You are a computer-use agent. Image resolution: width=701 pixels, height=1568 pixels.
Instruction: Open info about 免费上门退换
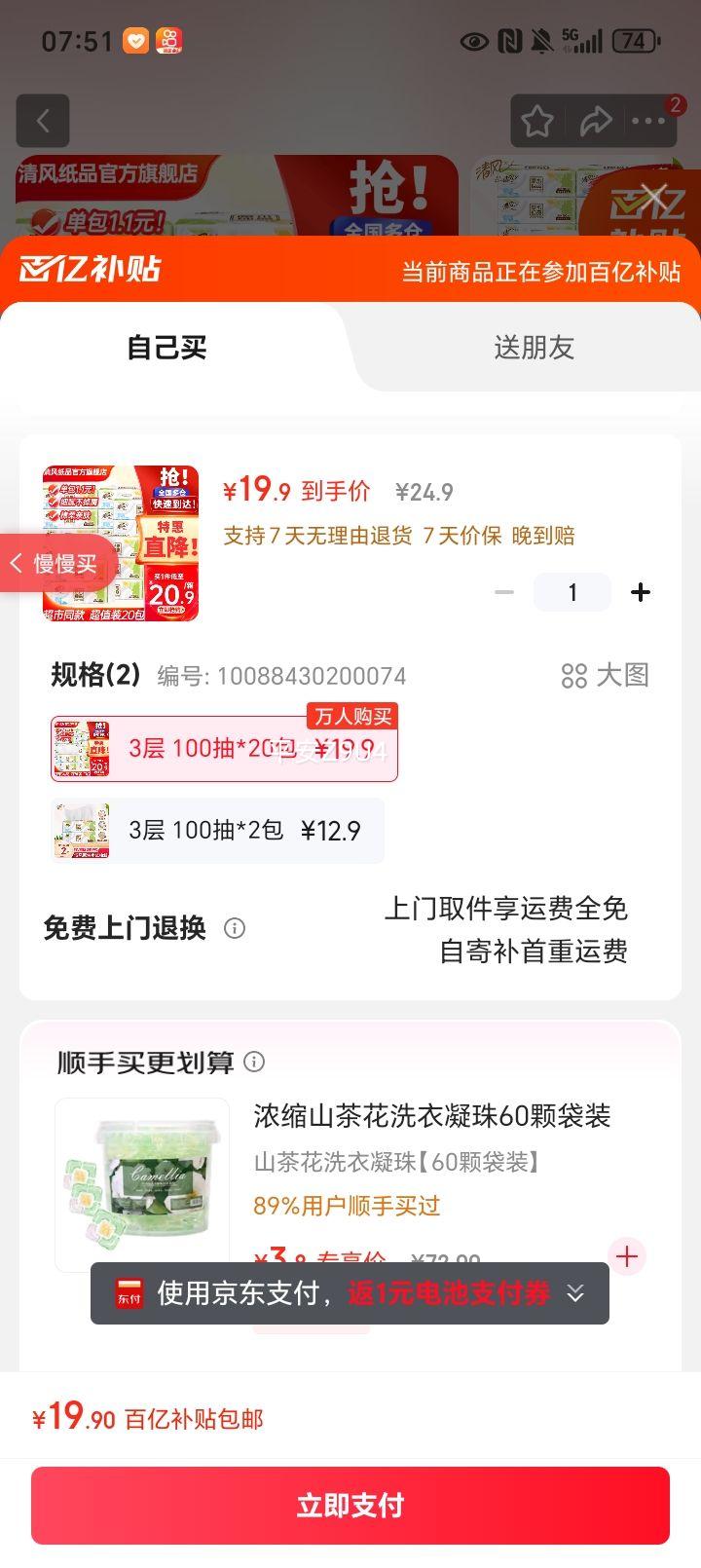(235, 928)
